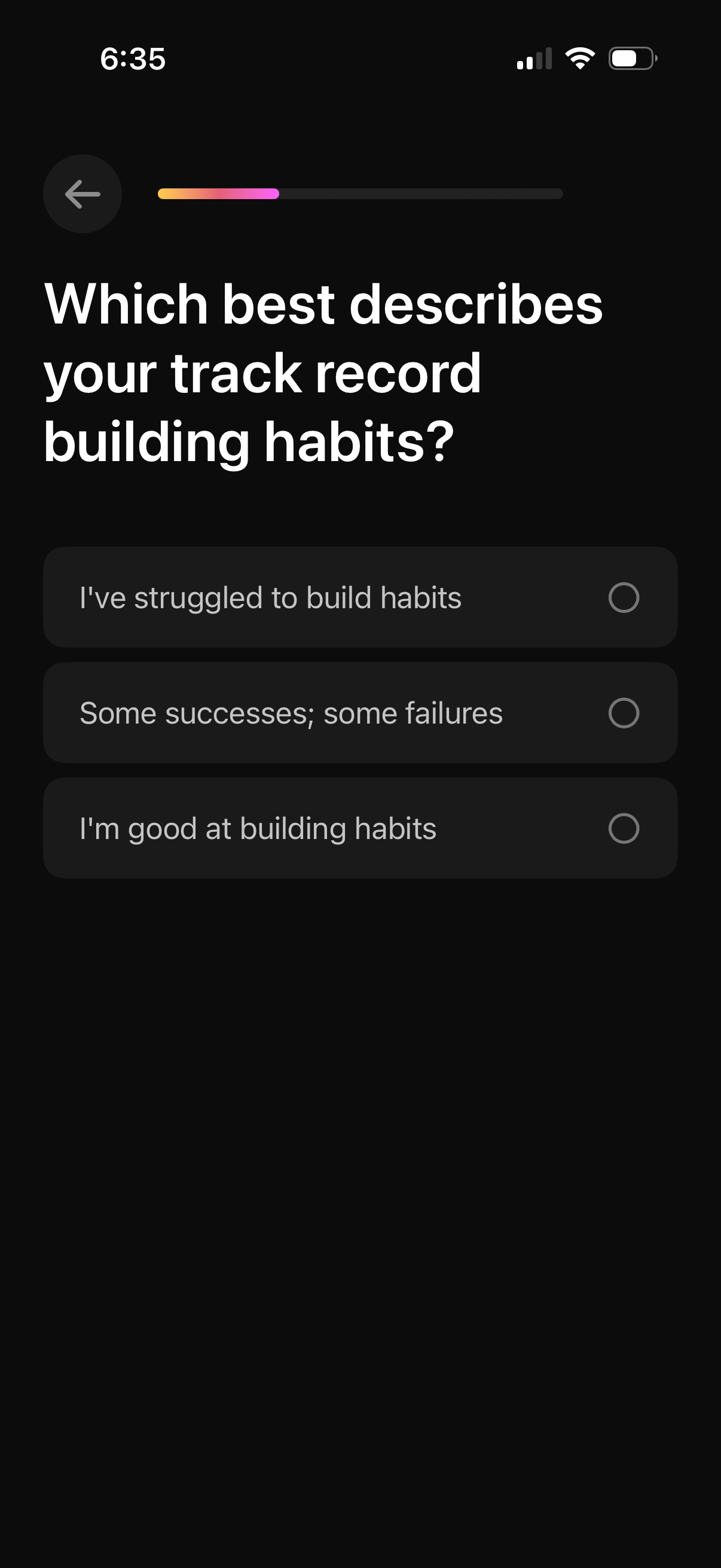Select the 'Some successes; some failures' radio button
The height and width of the screenshot is (1568, 721).
pos(624,712)
